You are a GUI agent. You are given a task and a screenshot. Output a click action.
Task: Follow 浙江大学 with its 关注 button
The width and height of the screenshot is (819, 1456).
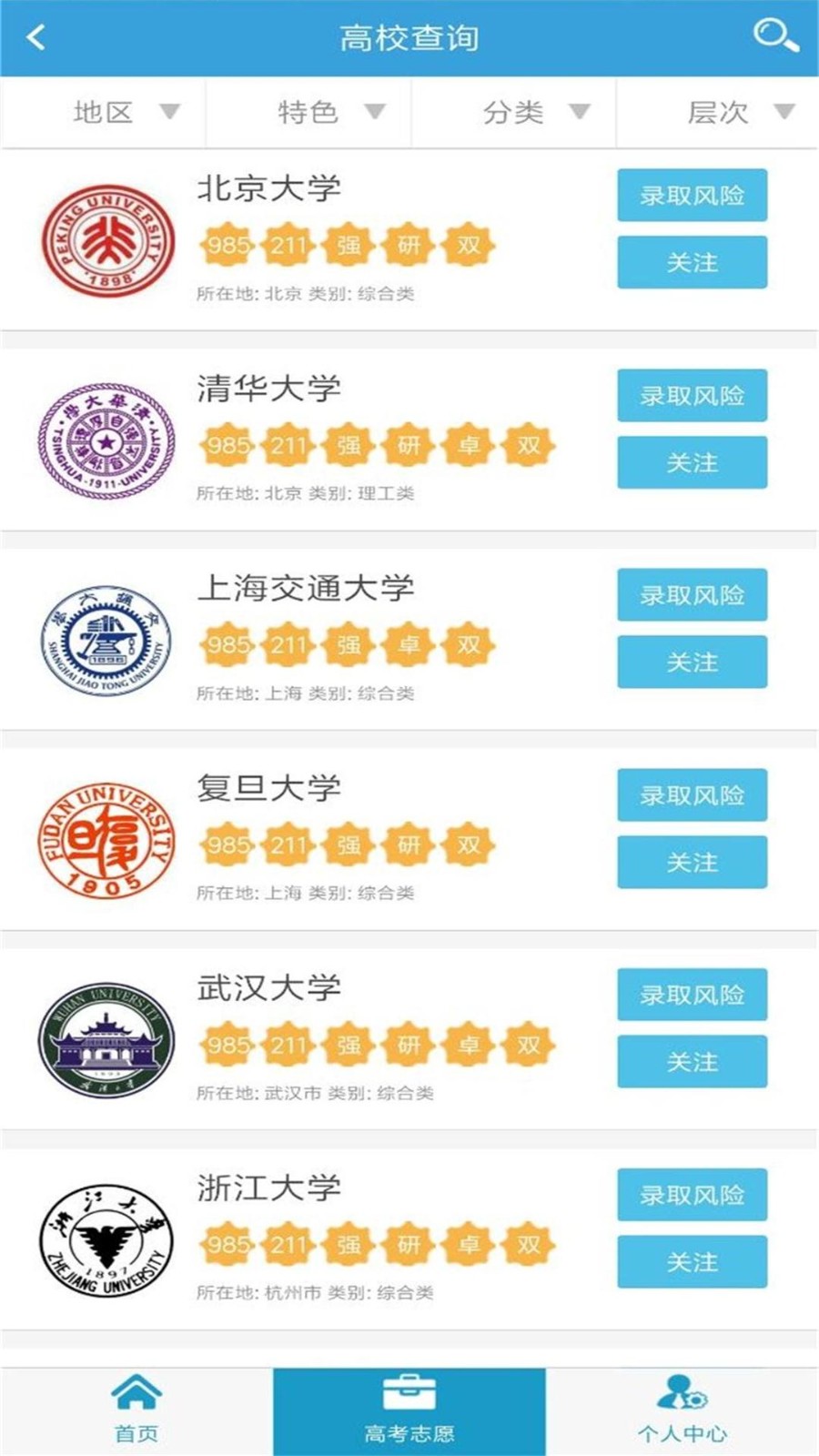point(692,1262)
